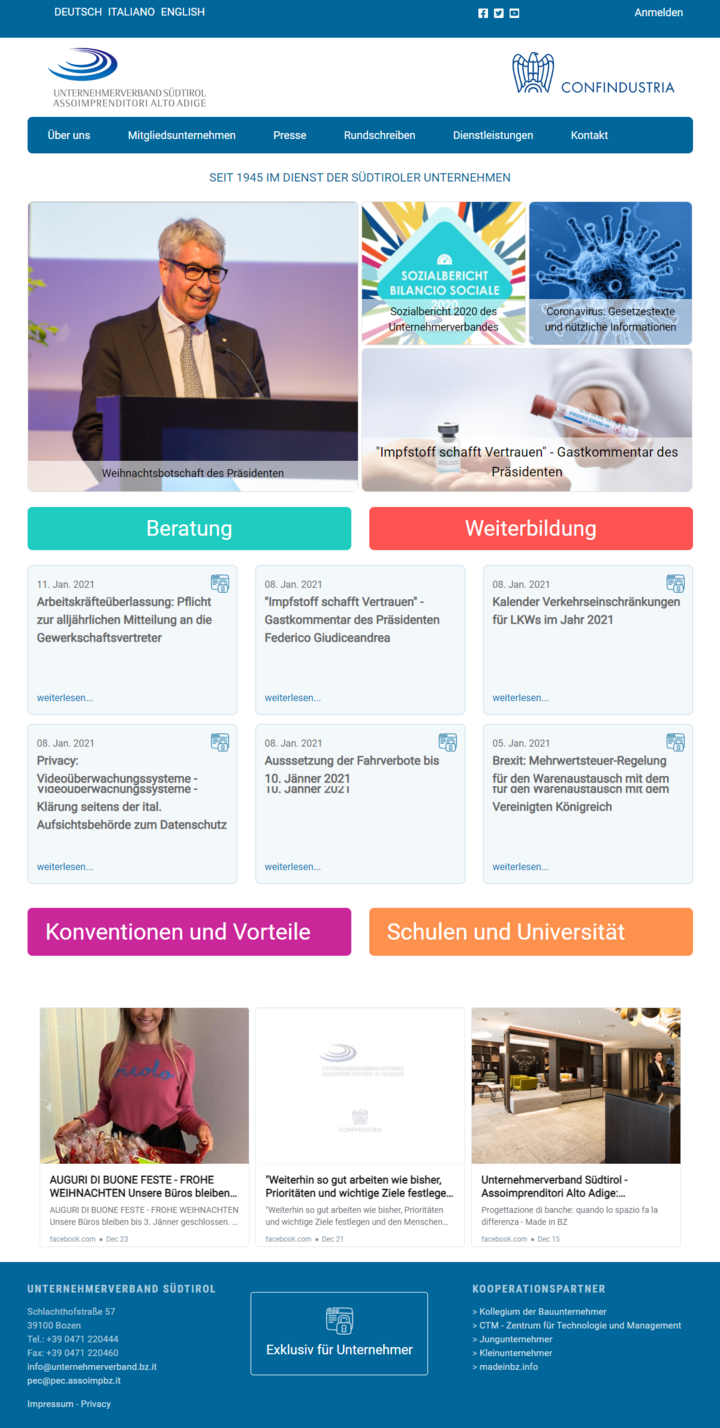Tap the Beratung button
The height and width of the screenshot is (1428, 720).
pos(189,528)
